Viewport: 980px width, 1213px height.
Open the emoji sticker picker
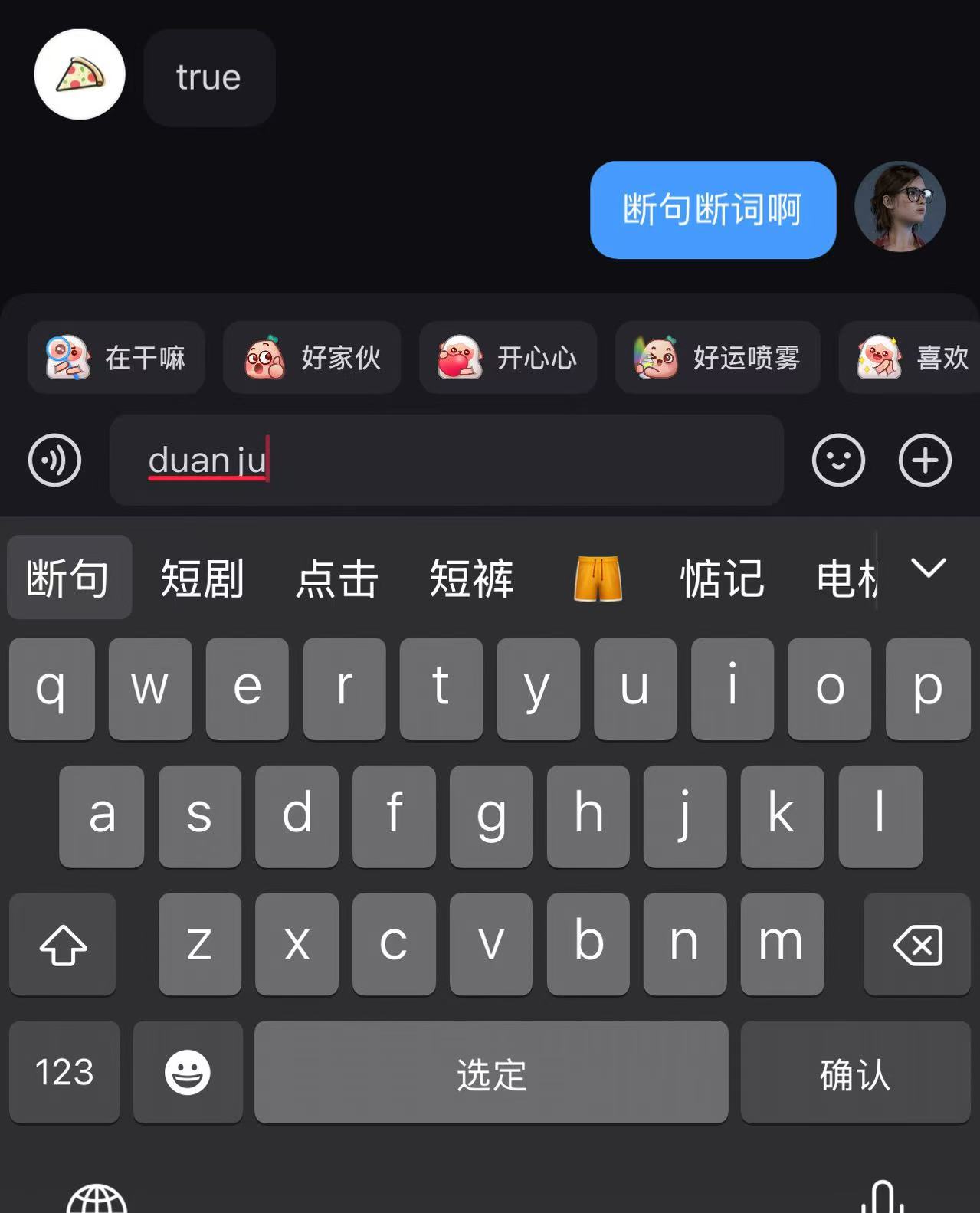pos(838,461)
